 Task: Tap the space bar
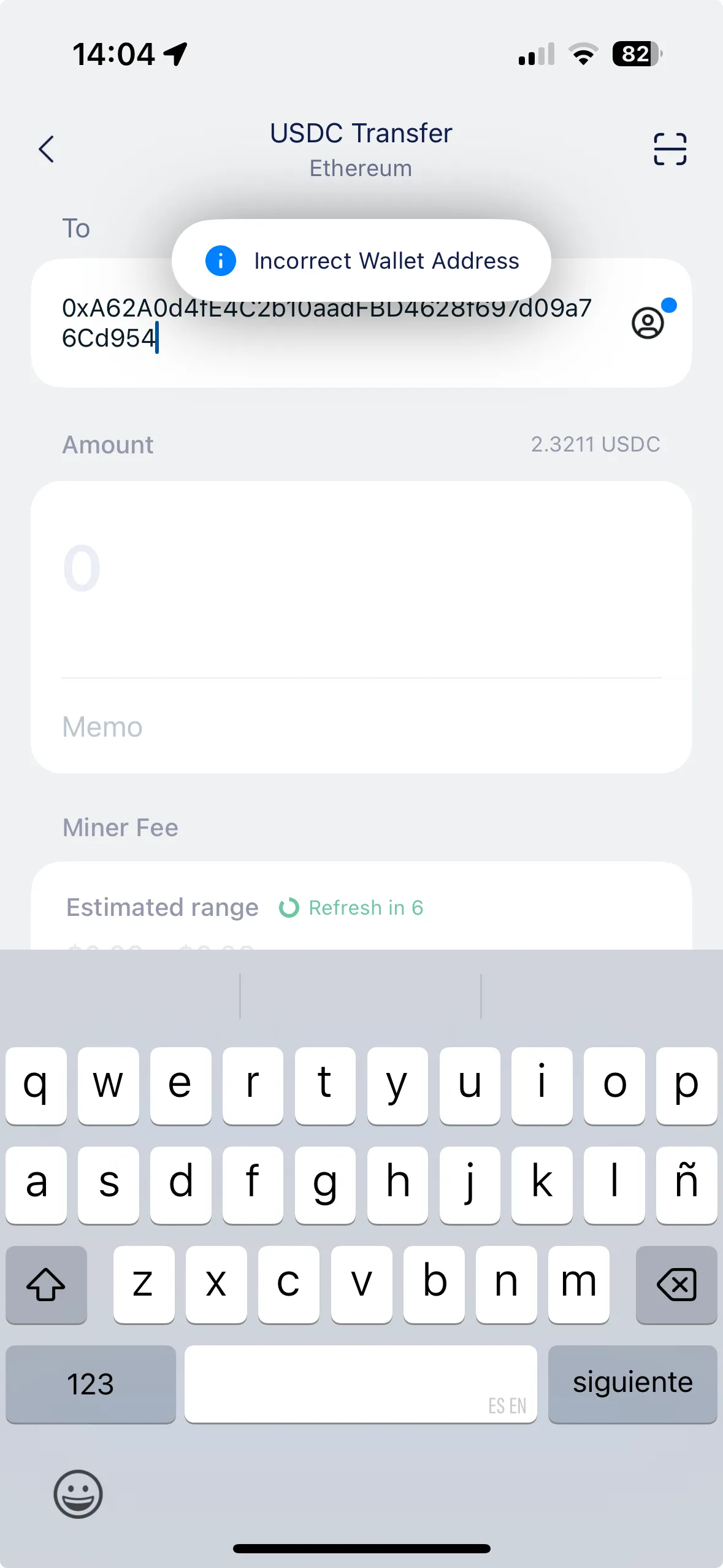point(361,1385)
